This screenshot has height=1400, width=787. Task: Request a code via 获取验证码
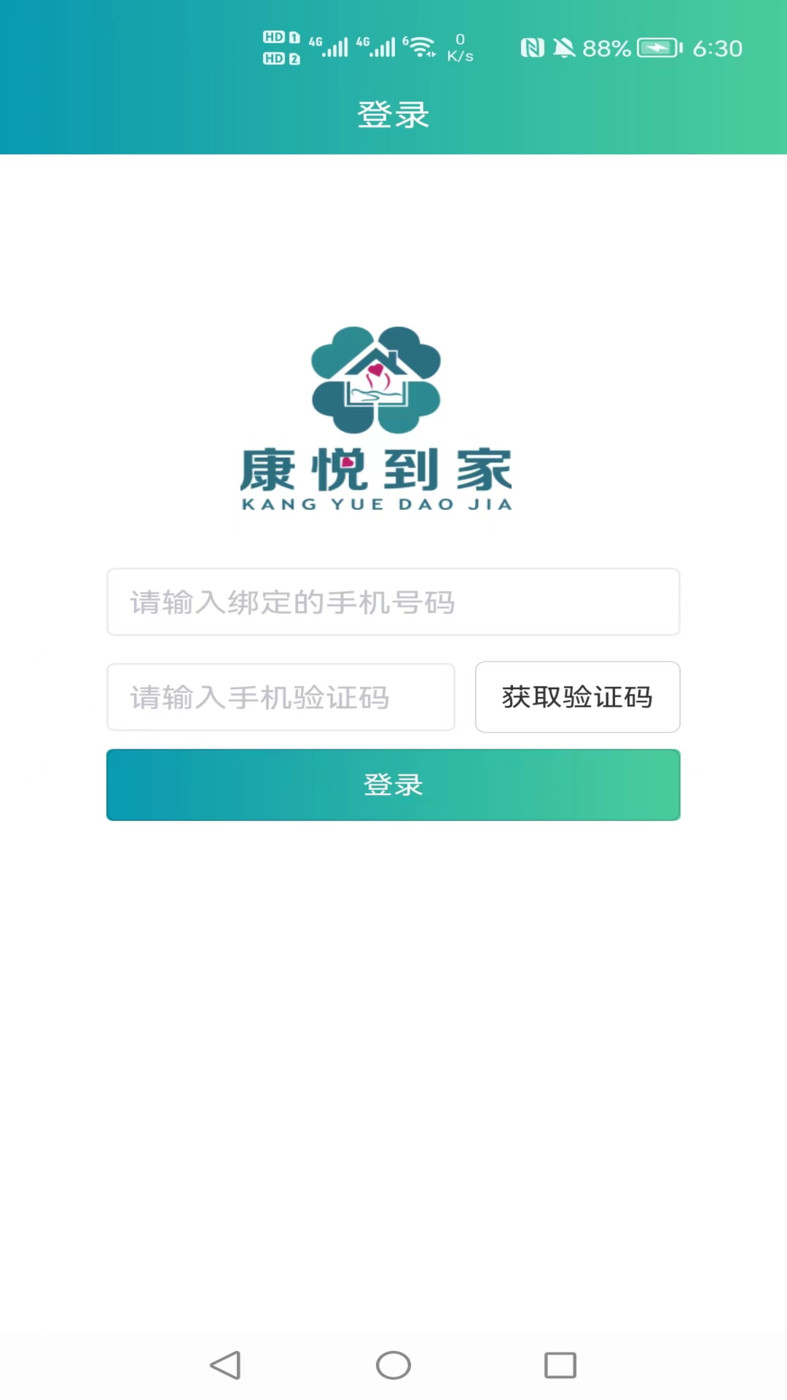pos(578,697)
